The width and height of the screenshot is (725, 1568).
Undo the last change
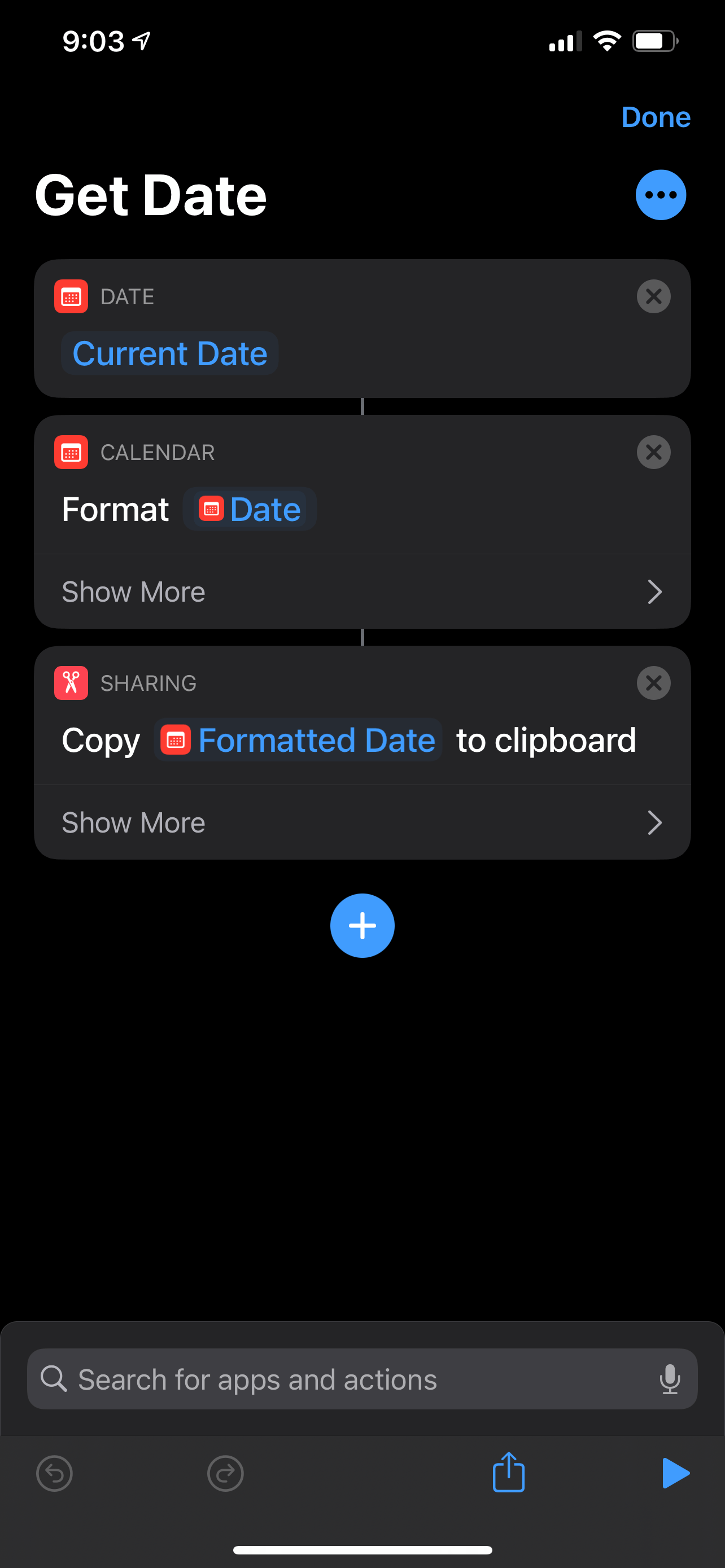[x=55, y=1474]
